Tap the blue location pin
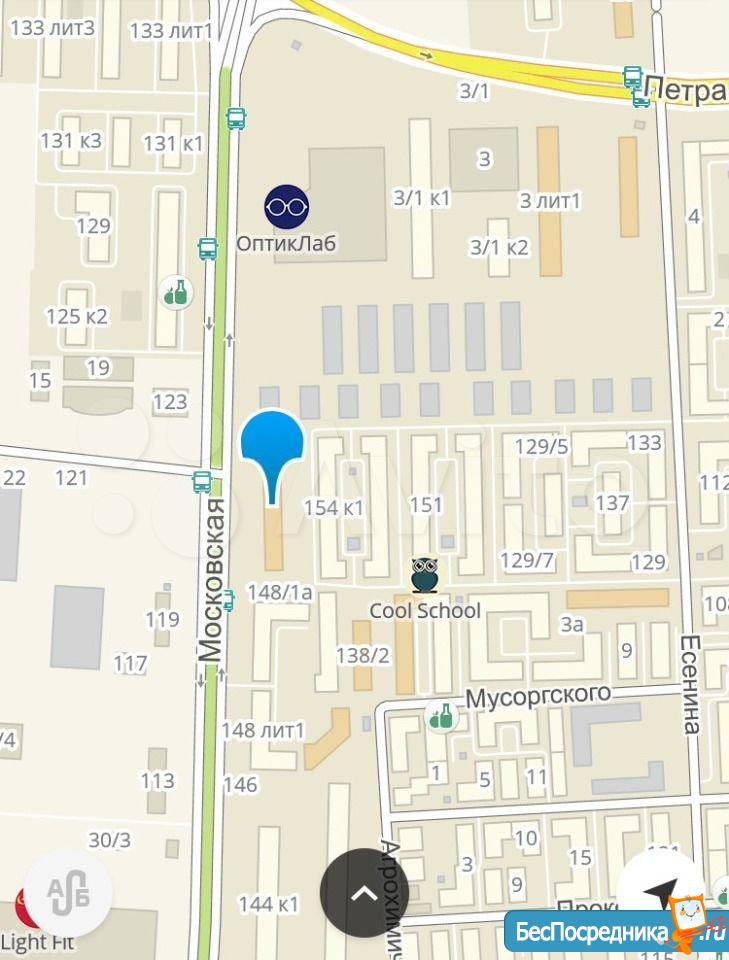Image resolution: width=729 pixels, height=960 pixels. 272,445
